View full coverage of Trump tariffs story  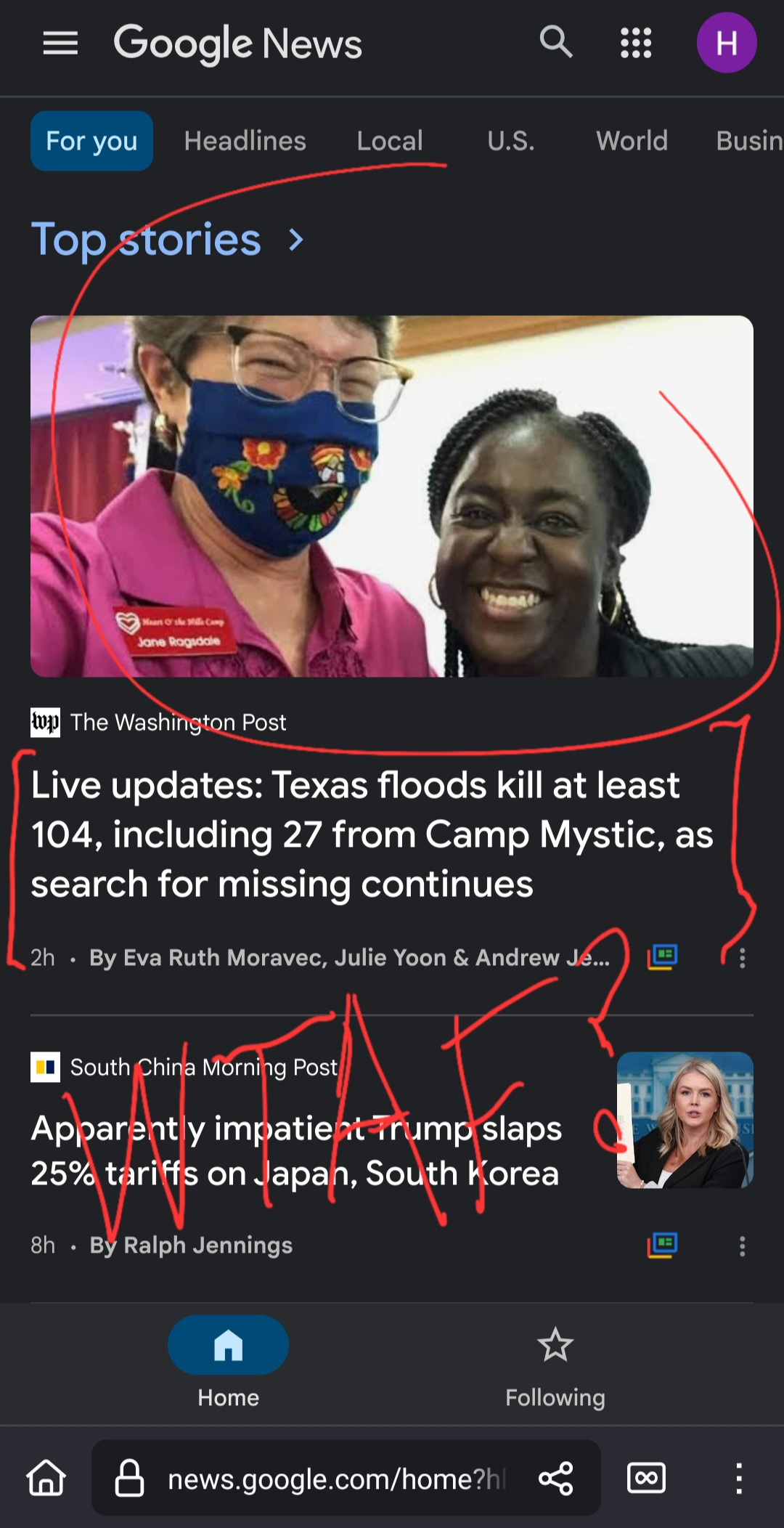[x=662, y=1245]
